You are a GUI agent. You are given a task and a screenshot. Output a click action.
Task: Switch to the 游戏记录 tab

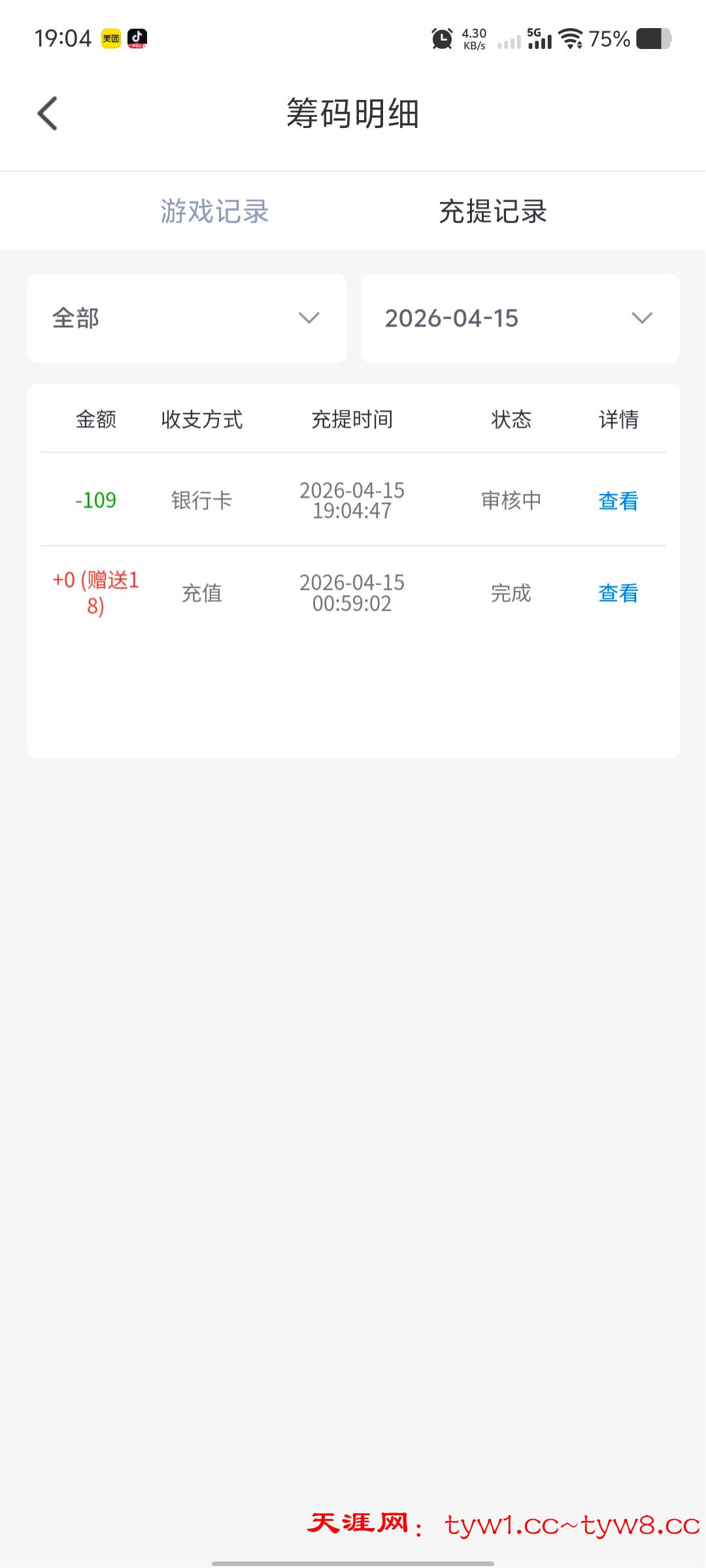tap(214, 212)
